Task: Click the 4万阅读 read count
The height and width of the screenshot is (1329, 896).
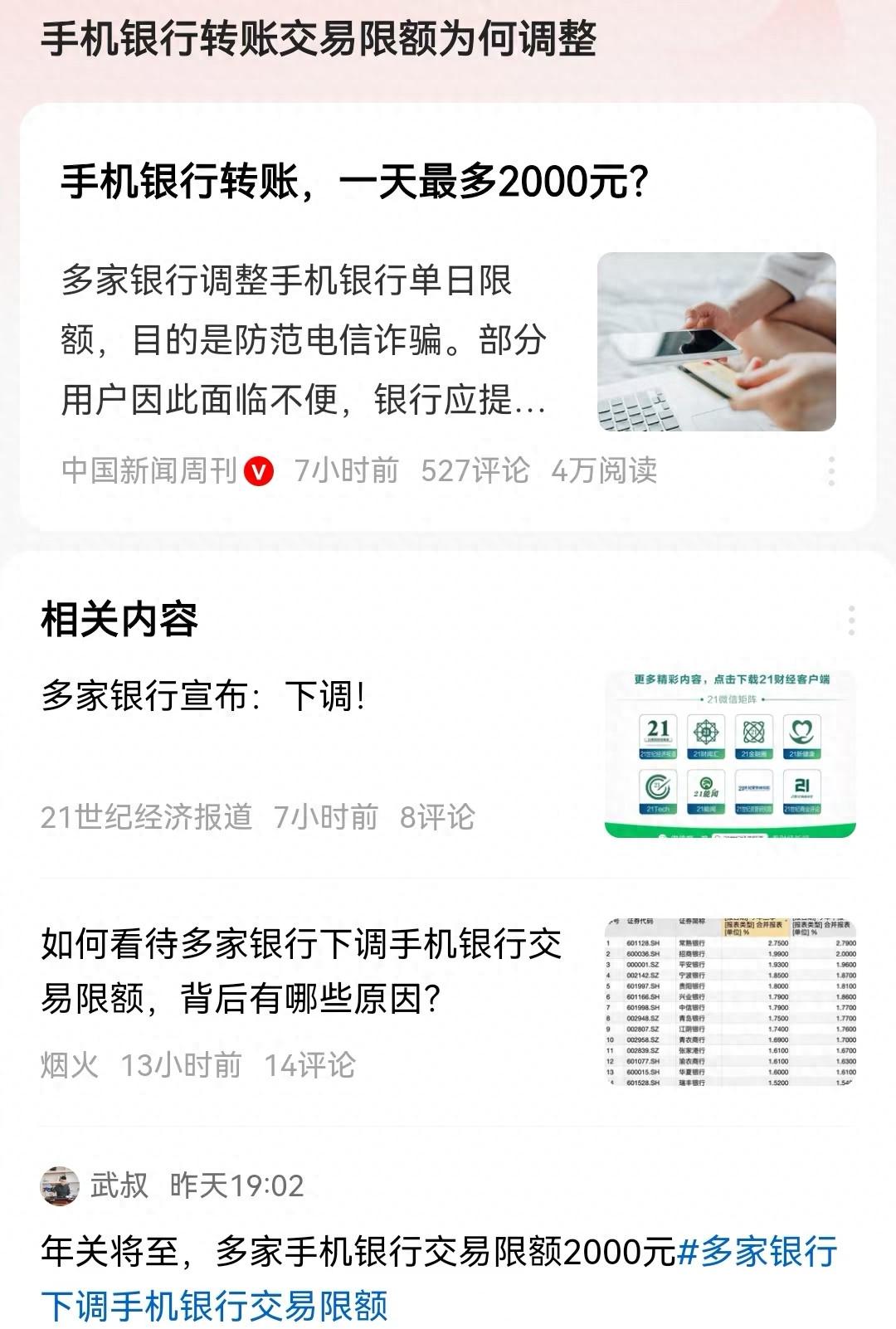Action: coord(605,470)
